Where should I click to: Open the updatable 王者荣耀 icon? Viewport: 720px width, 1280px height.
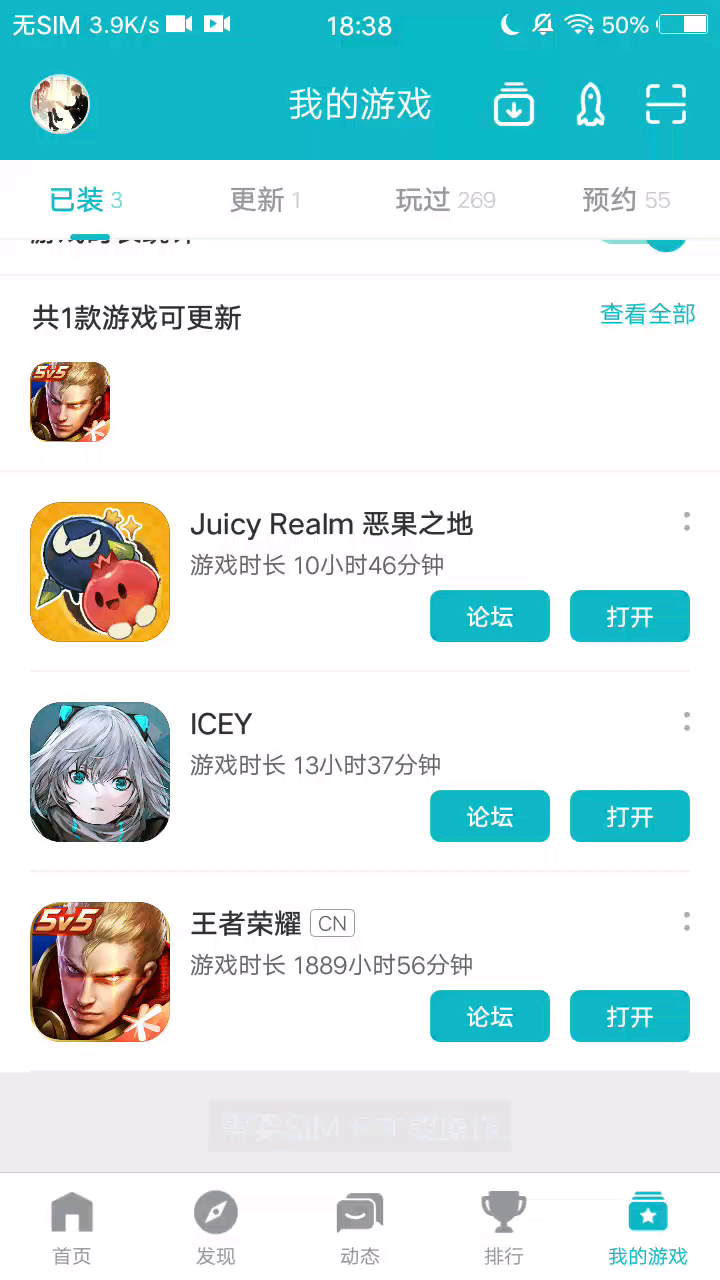[70, 402]
